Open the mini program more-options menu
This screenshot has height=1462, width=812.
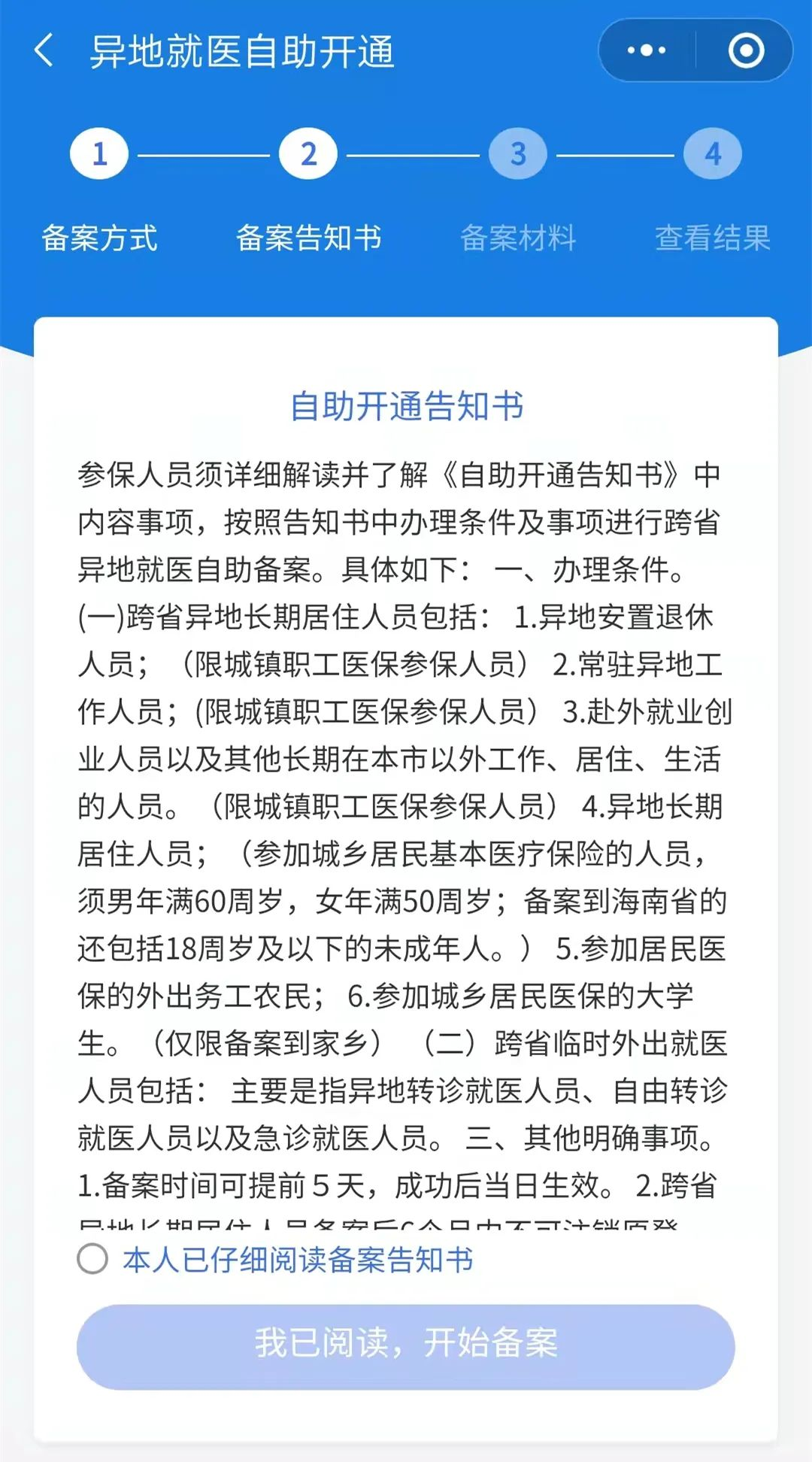point(647,50)
